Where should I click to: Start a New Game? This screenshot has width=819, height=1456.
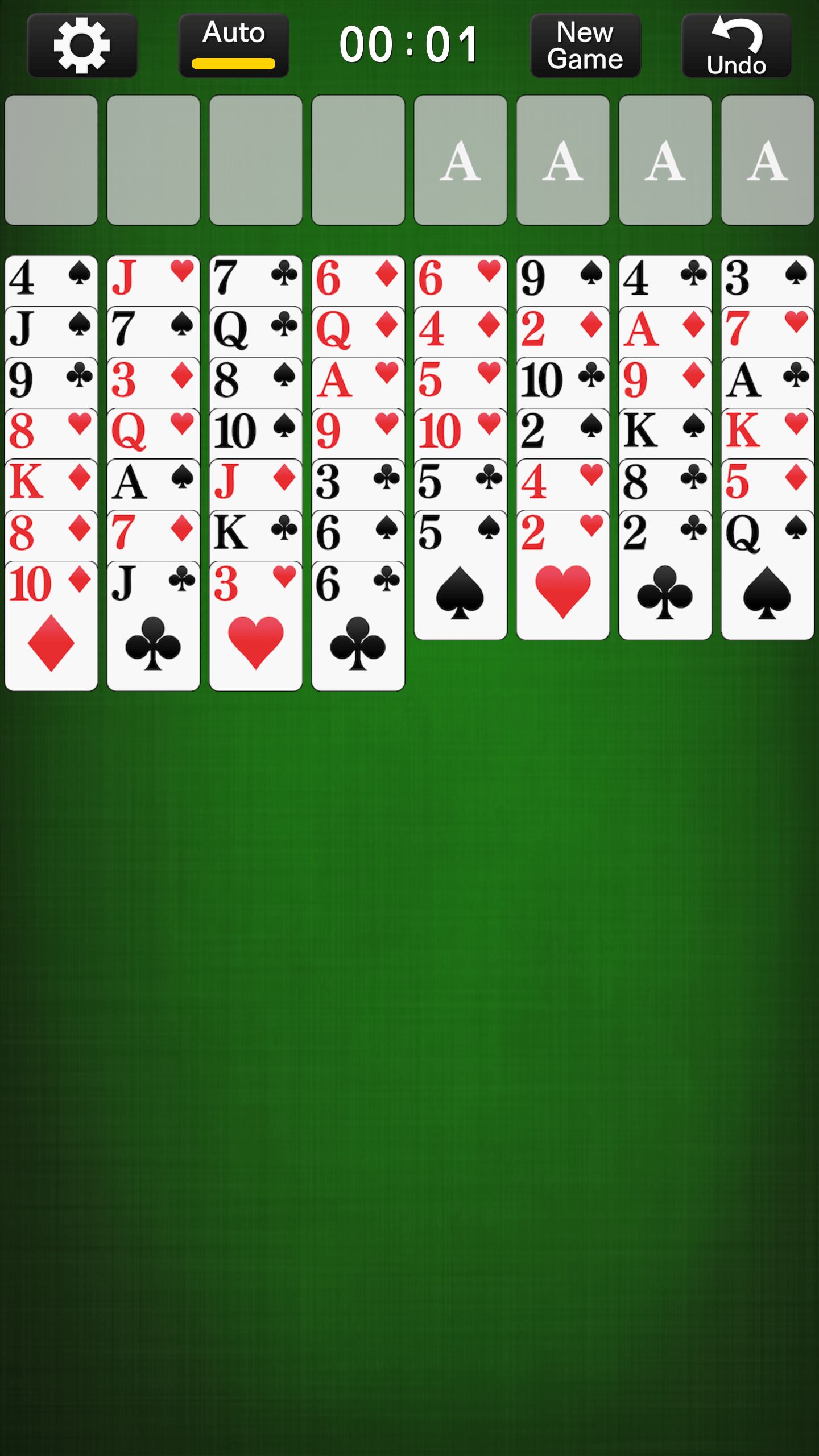tap(585, 45)
